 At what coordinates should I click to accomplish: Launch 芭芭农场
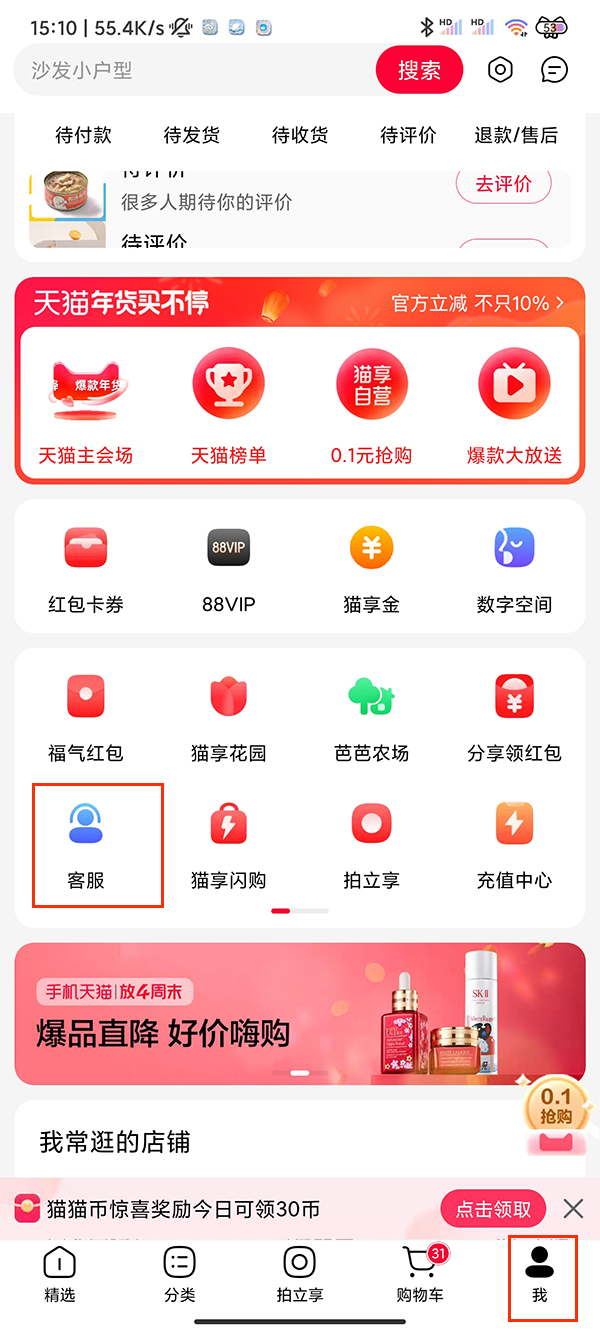(x=371, y=713)
